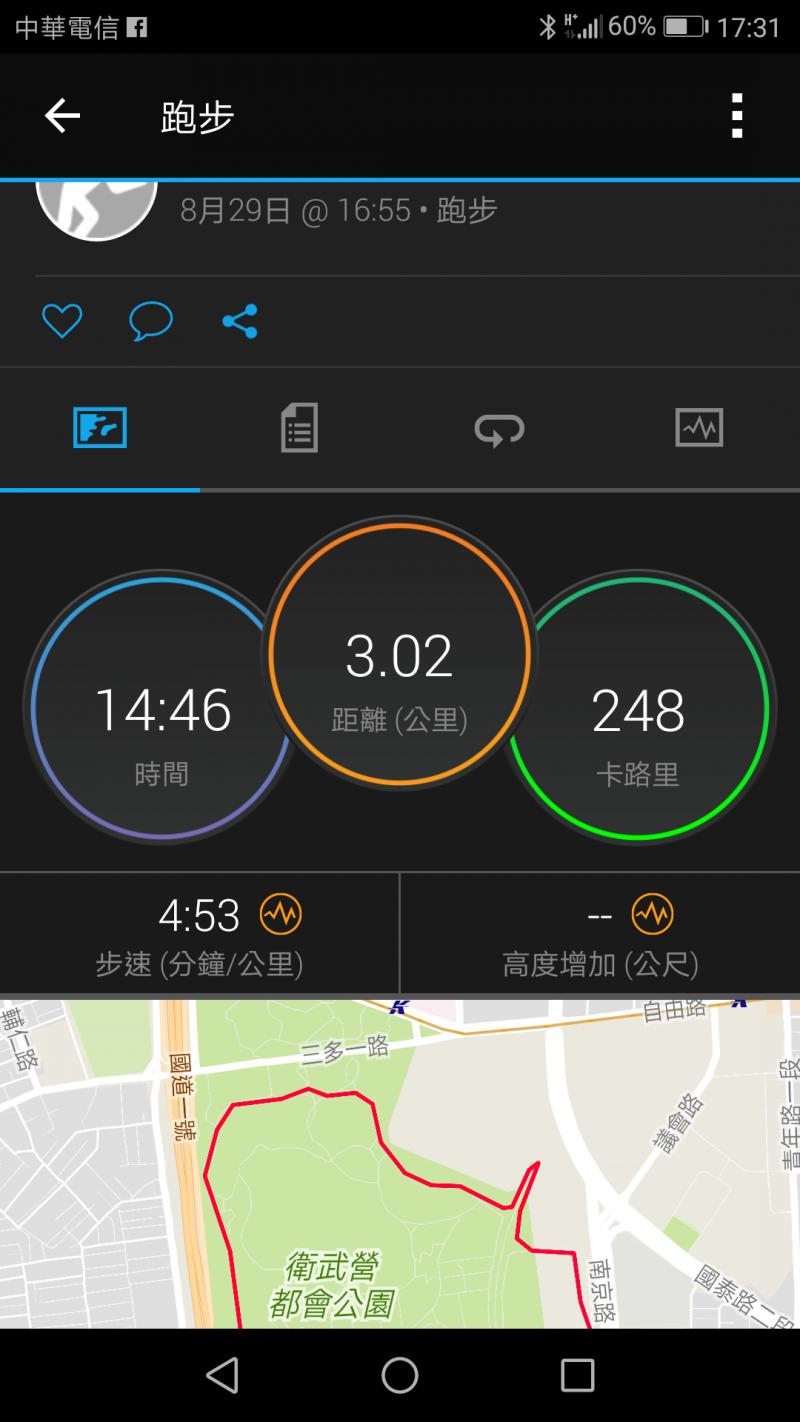
Task: Switch to the charts tab
Action: (x=699, y=428)
